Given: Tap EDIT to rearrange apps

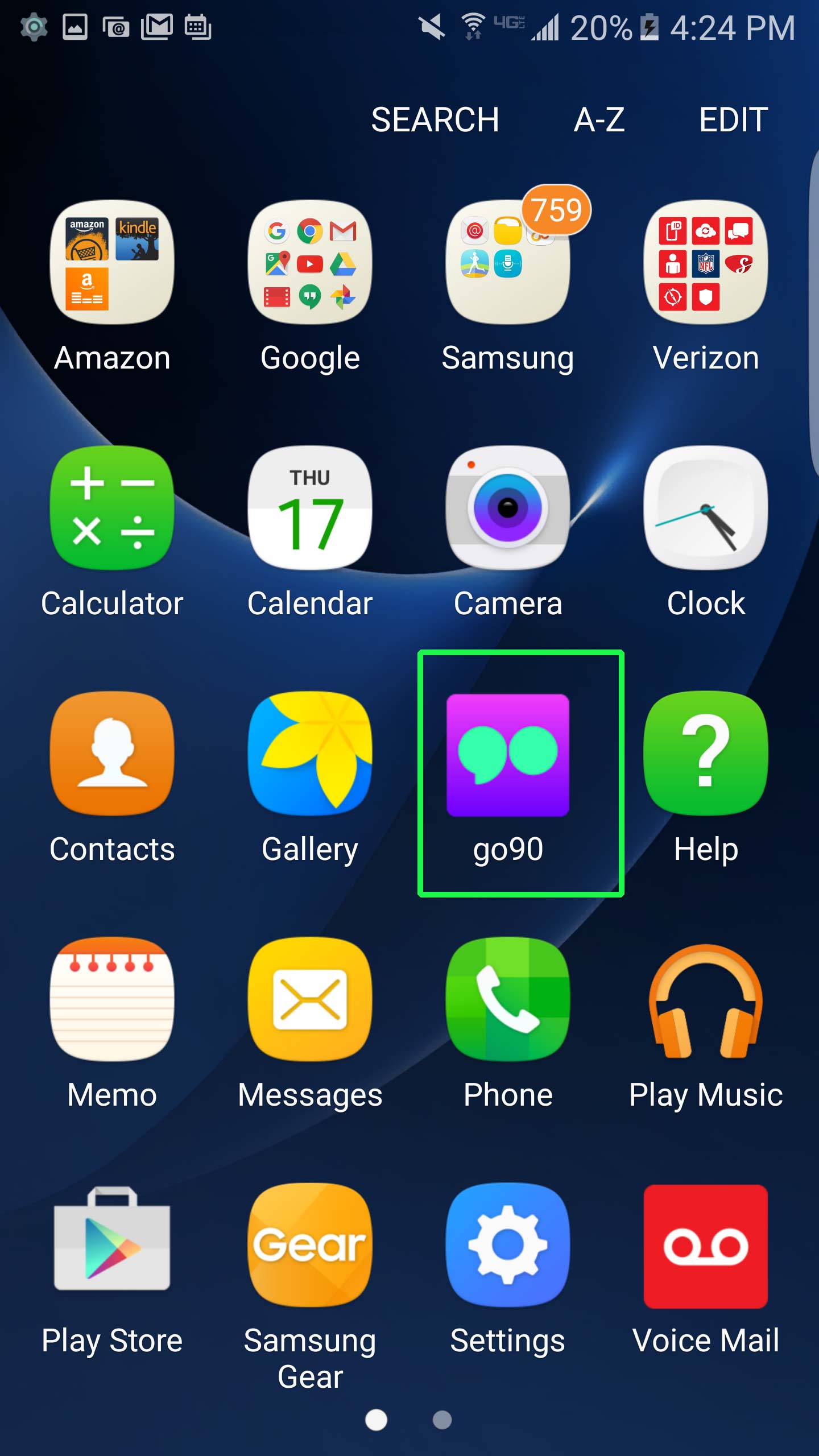Looking at the screenshot, I should [x=733, y=120].
